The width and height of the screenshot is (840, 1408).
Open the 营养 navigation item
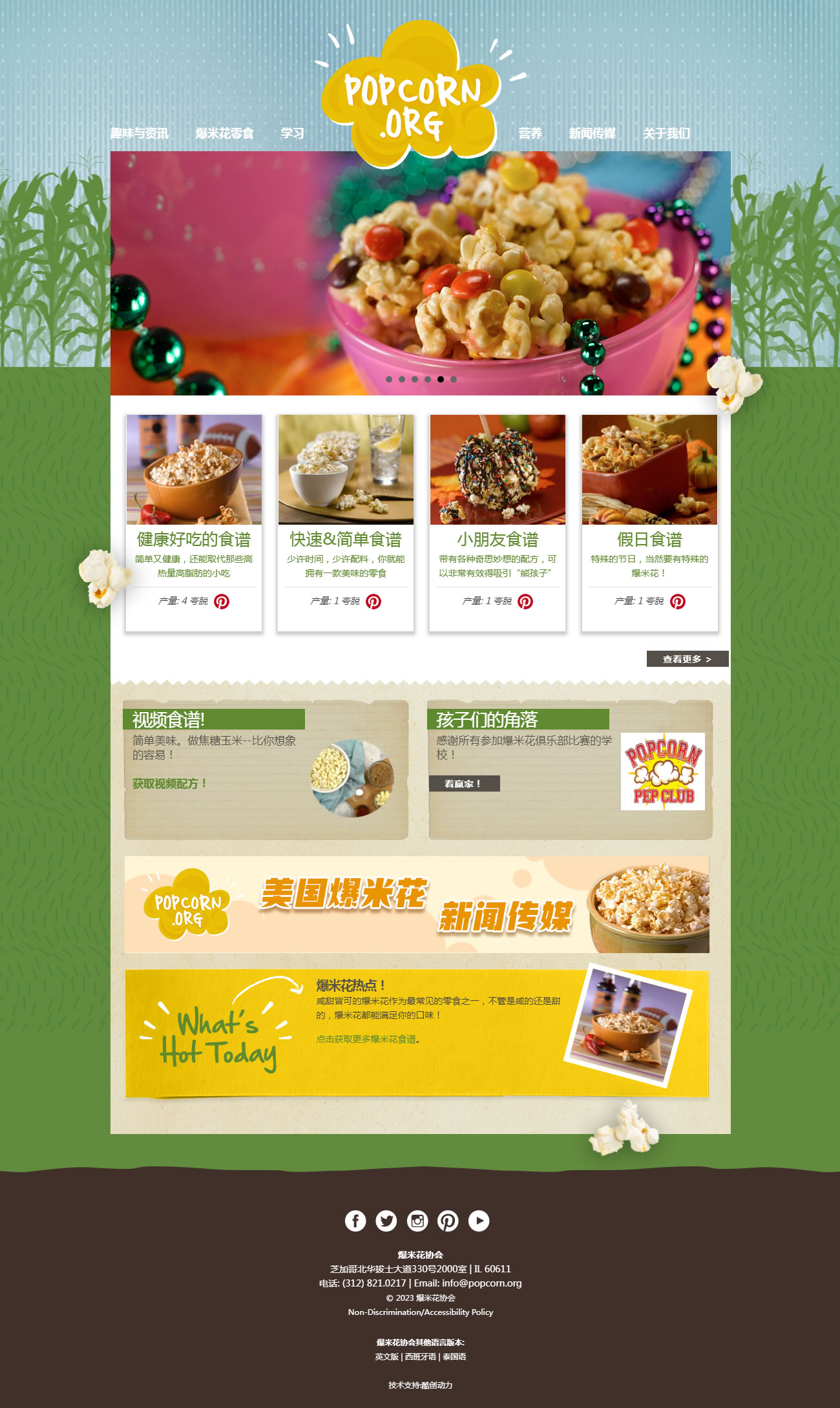(530, 133)
